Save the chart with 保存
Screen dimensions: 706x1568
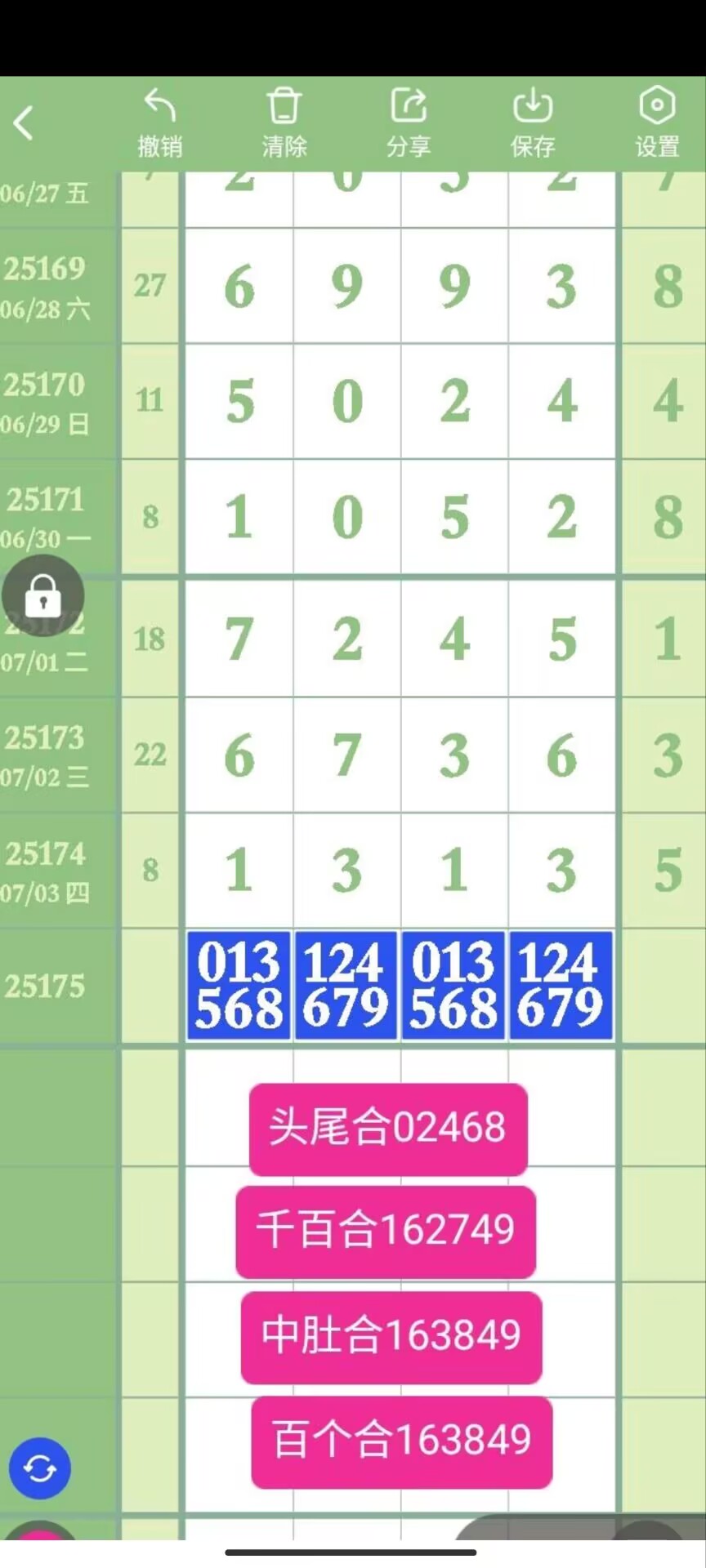tap(533, 124)
